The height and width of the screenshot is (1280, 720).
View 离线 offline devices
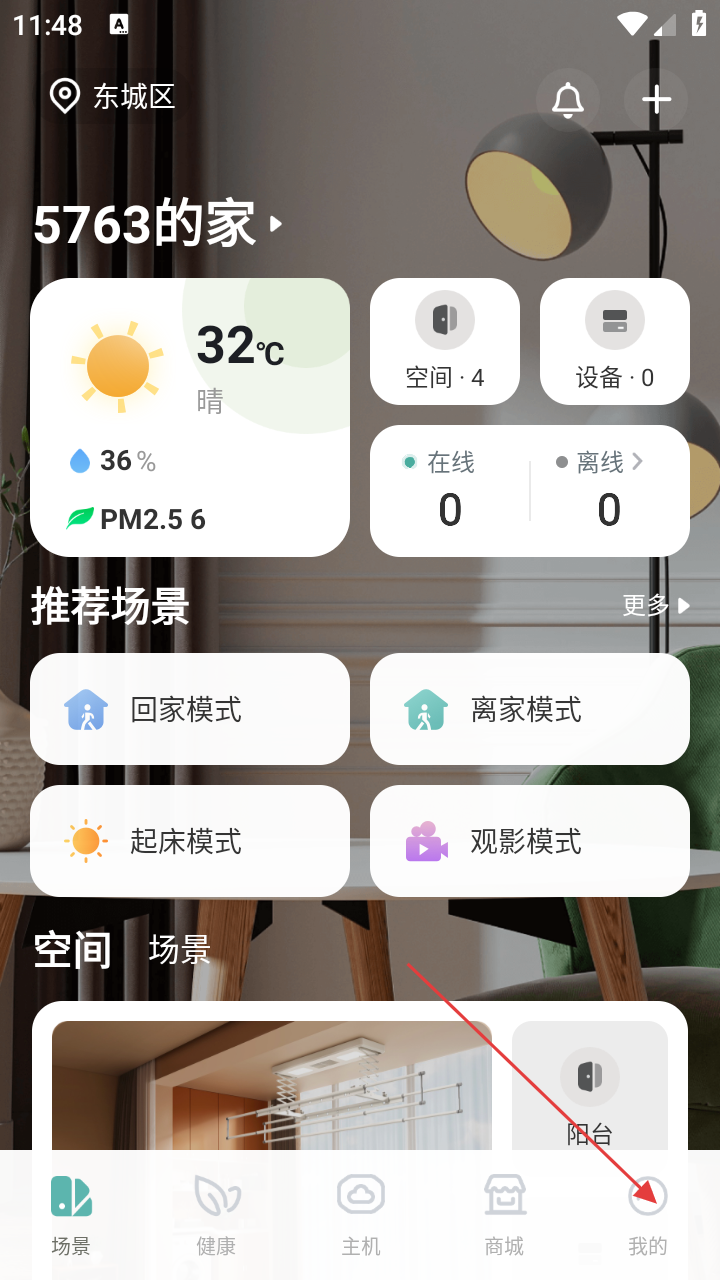[609, 490]
